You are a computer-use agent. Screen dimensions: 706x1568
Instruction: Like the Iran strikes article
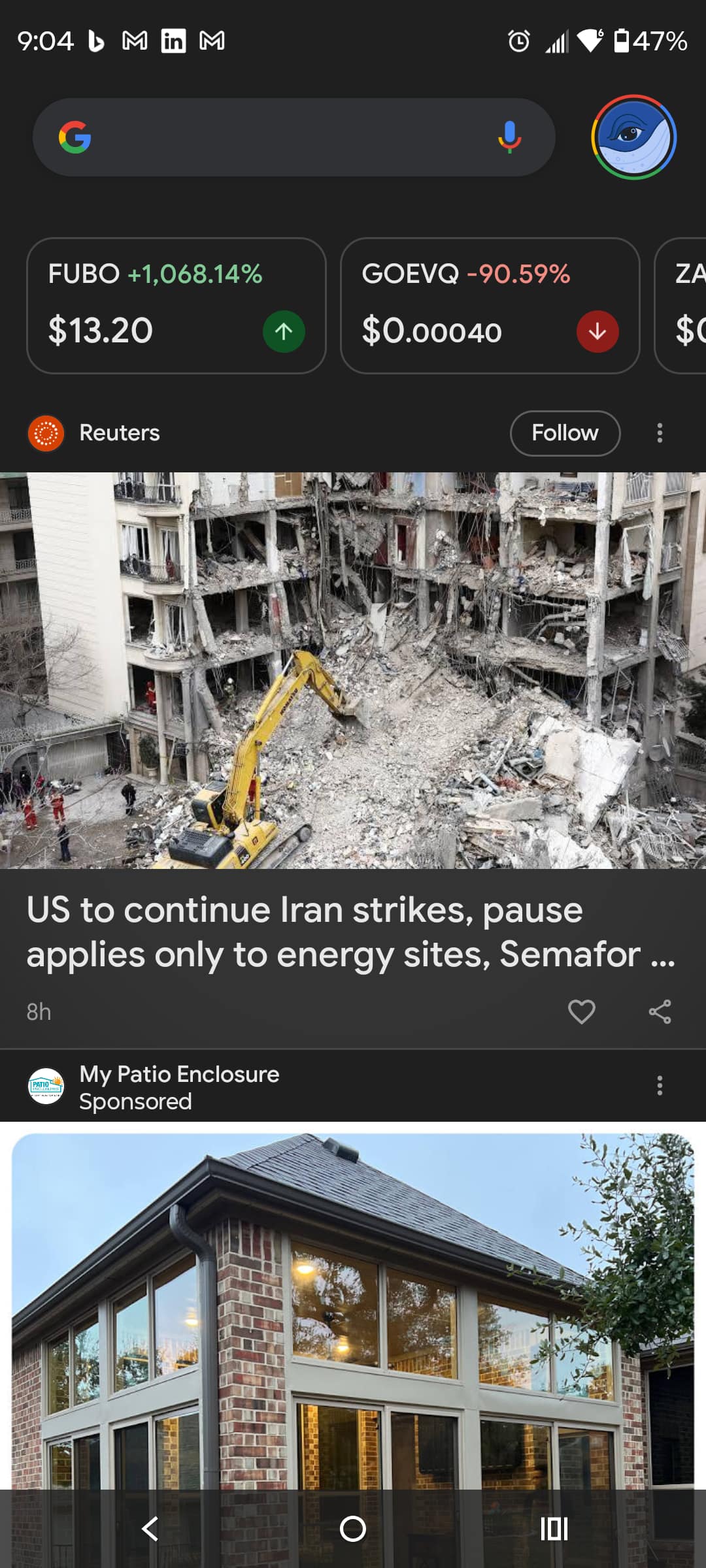tap(581, 1011)
